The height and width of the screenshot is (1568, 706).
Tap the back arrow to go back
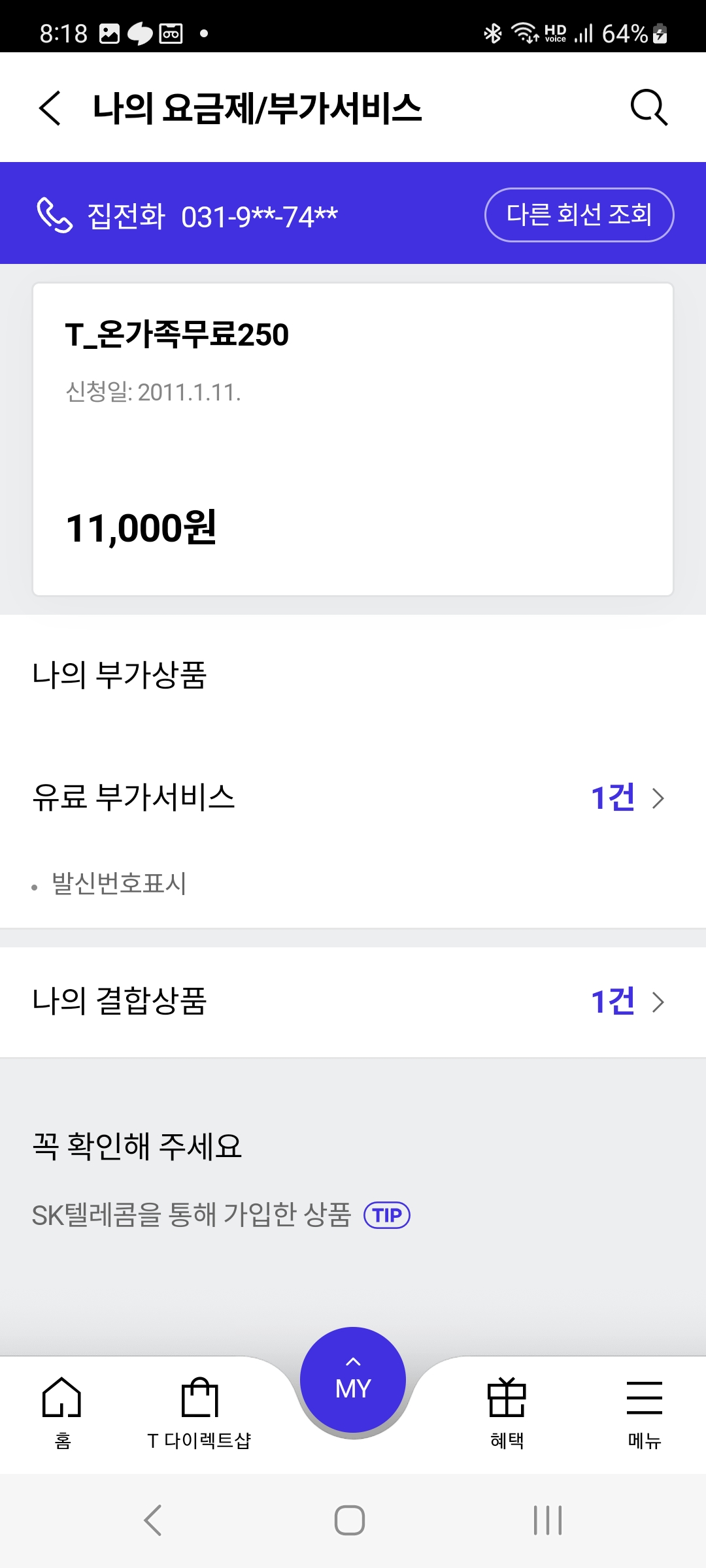(50, 107)
